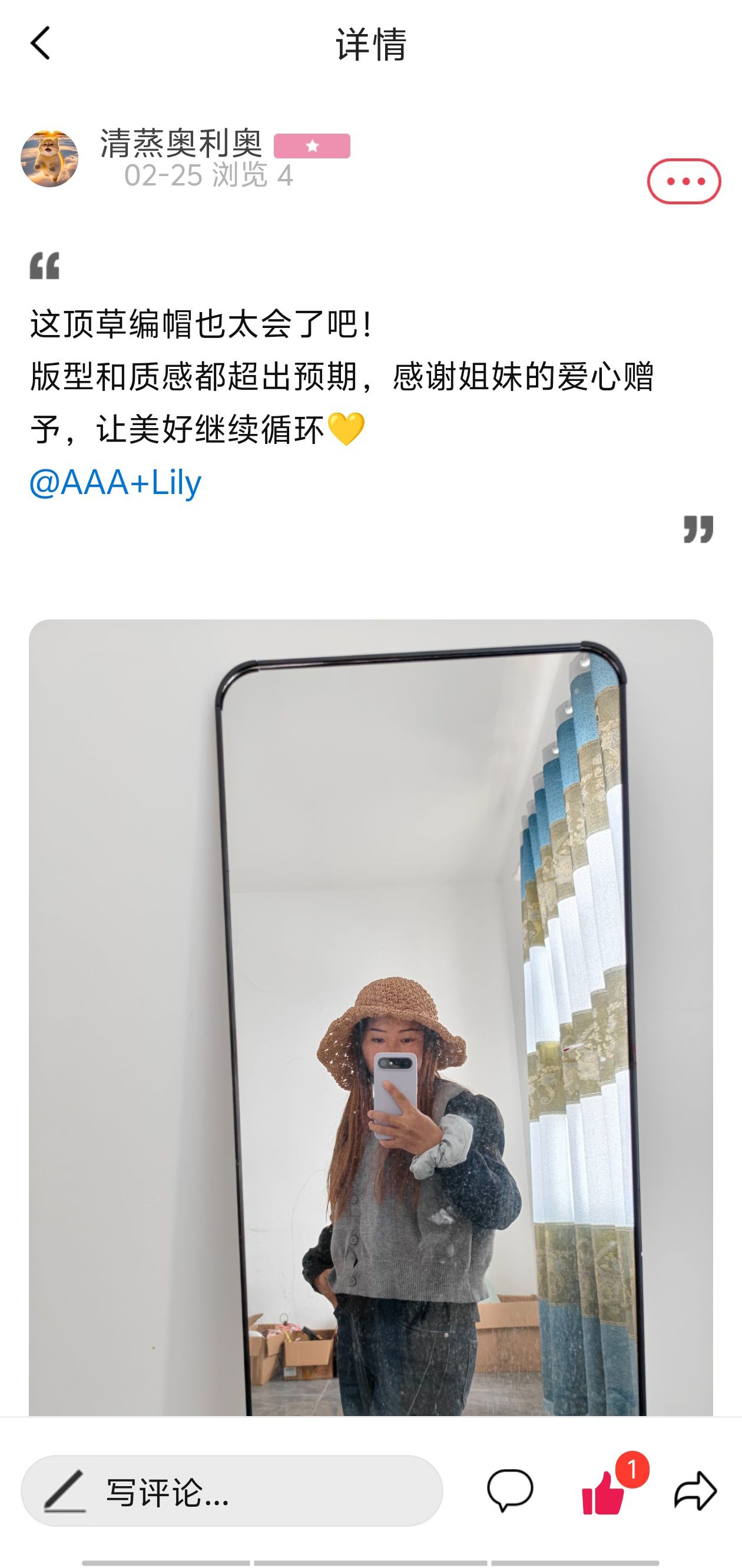742x1568 pixels.
Task: Toggle the thumbs-up like button
Action: [x=603, y=1492]
